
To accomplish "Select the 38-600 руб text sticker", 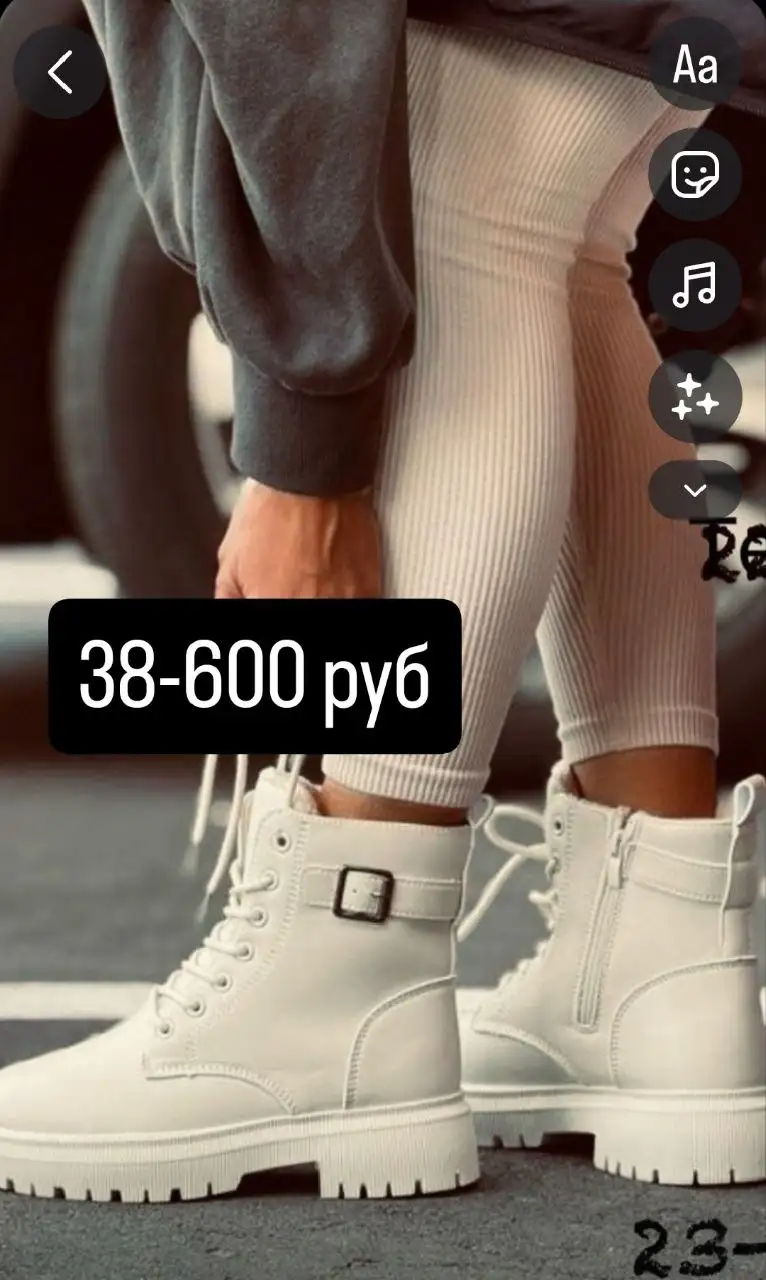I will pyautogui.click(x=255, y=676).
